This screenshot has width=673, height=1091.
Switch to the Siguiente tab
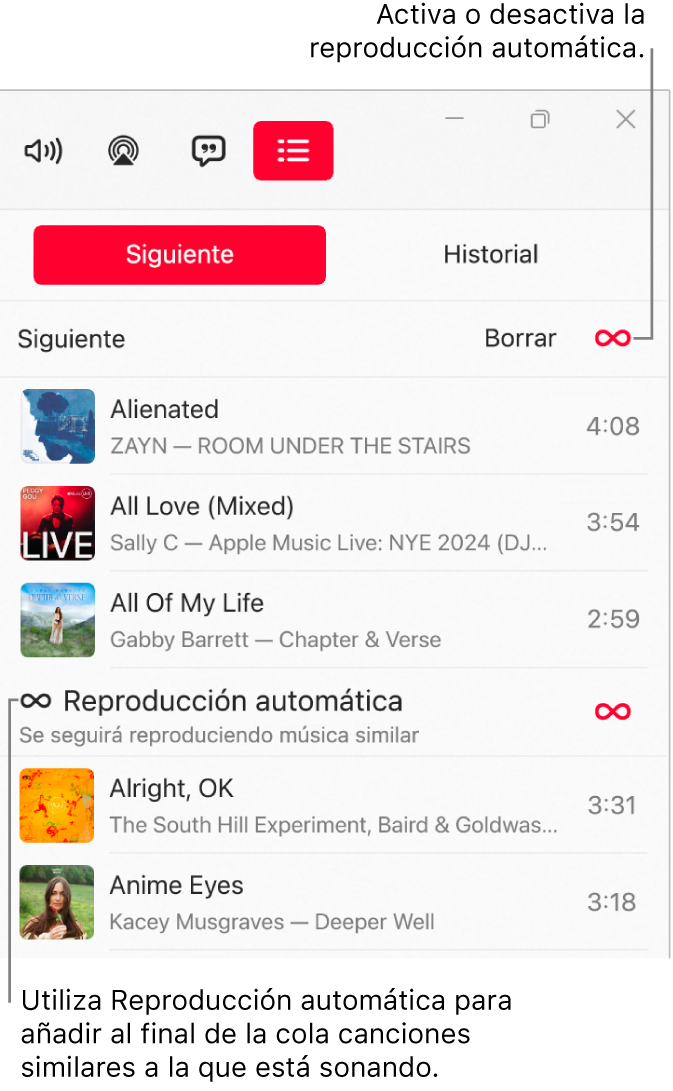(x=180, y=255)
